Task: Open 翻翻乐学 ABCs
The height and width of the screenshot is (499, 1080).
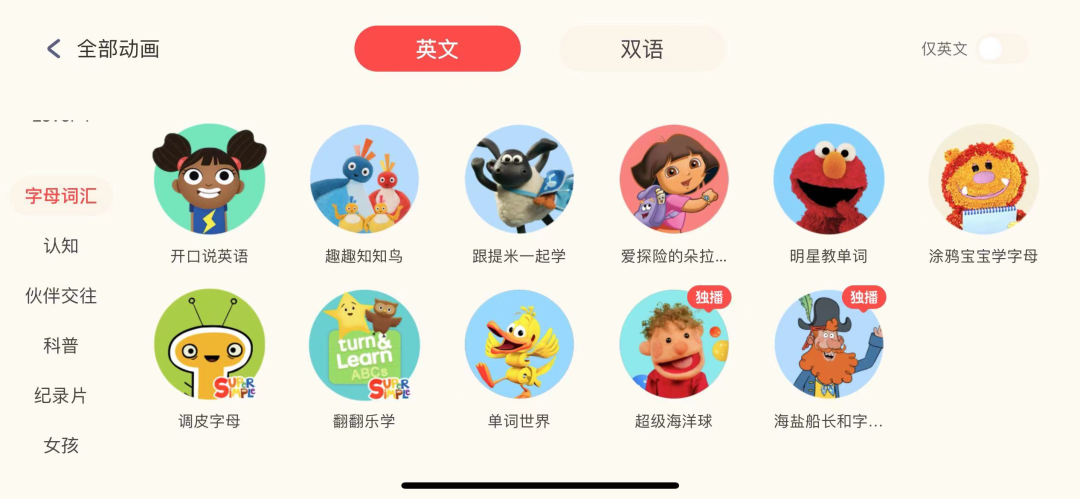Action: [x=364, y=345]
